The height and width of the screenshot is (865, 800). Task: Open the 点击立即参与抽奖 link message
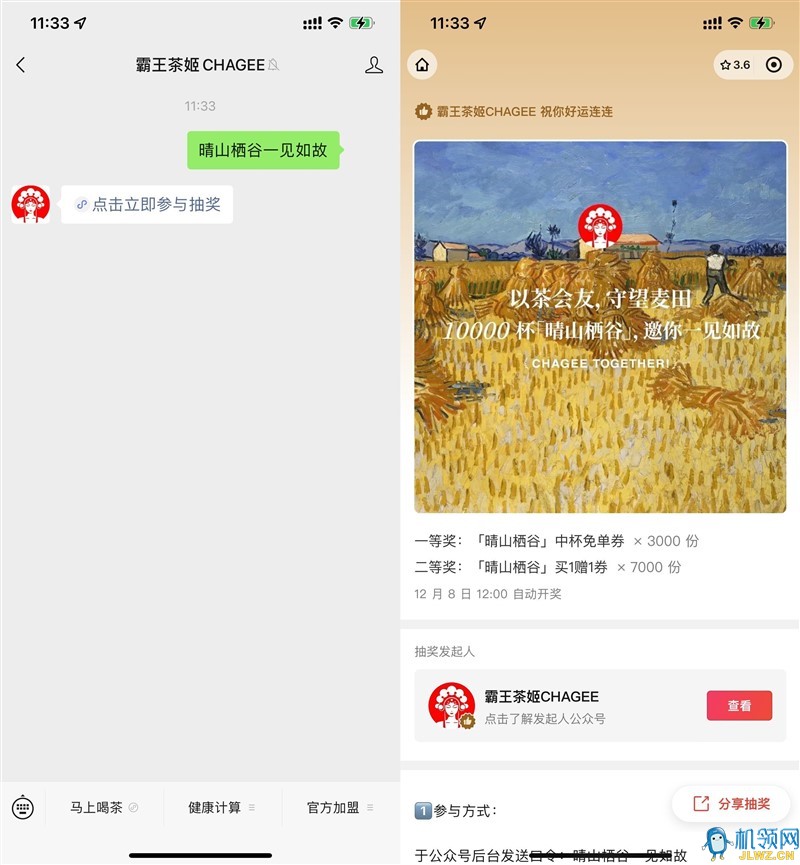point(147,204)
